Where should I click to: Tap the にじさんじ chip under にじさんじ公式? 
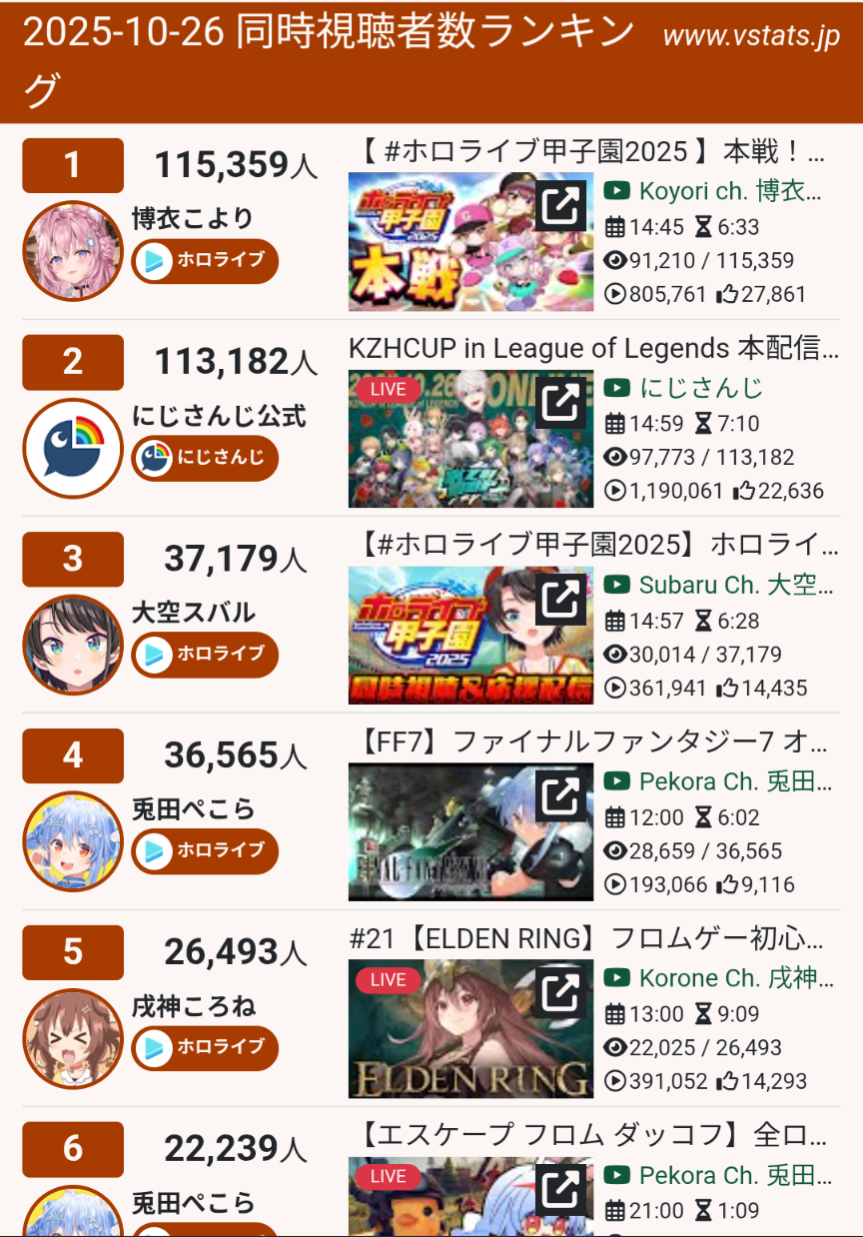click(x=205, y=458)
